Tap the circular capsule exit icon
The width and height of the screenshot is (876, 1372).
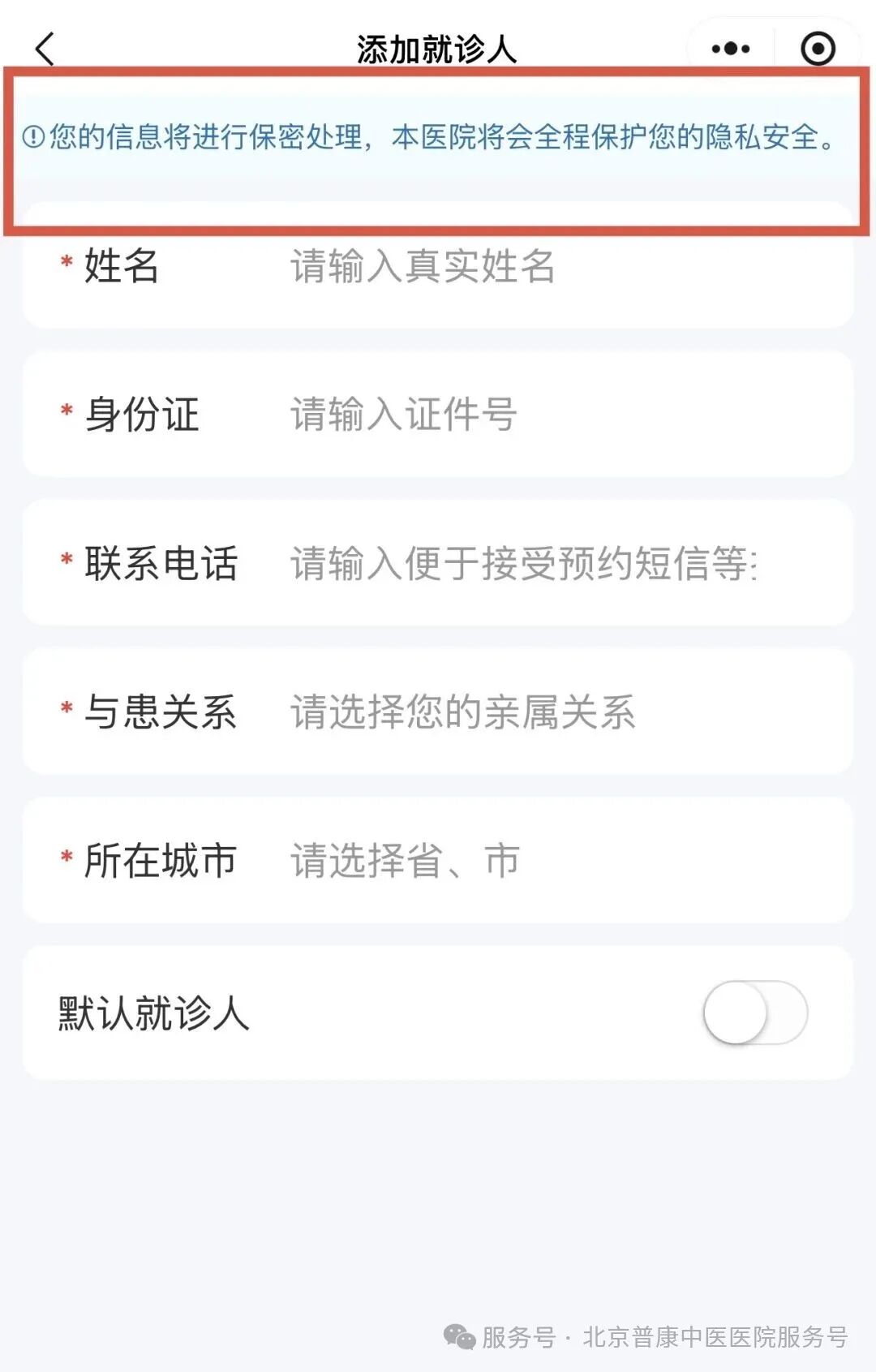pos(818,48)
